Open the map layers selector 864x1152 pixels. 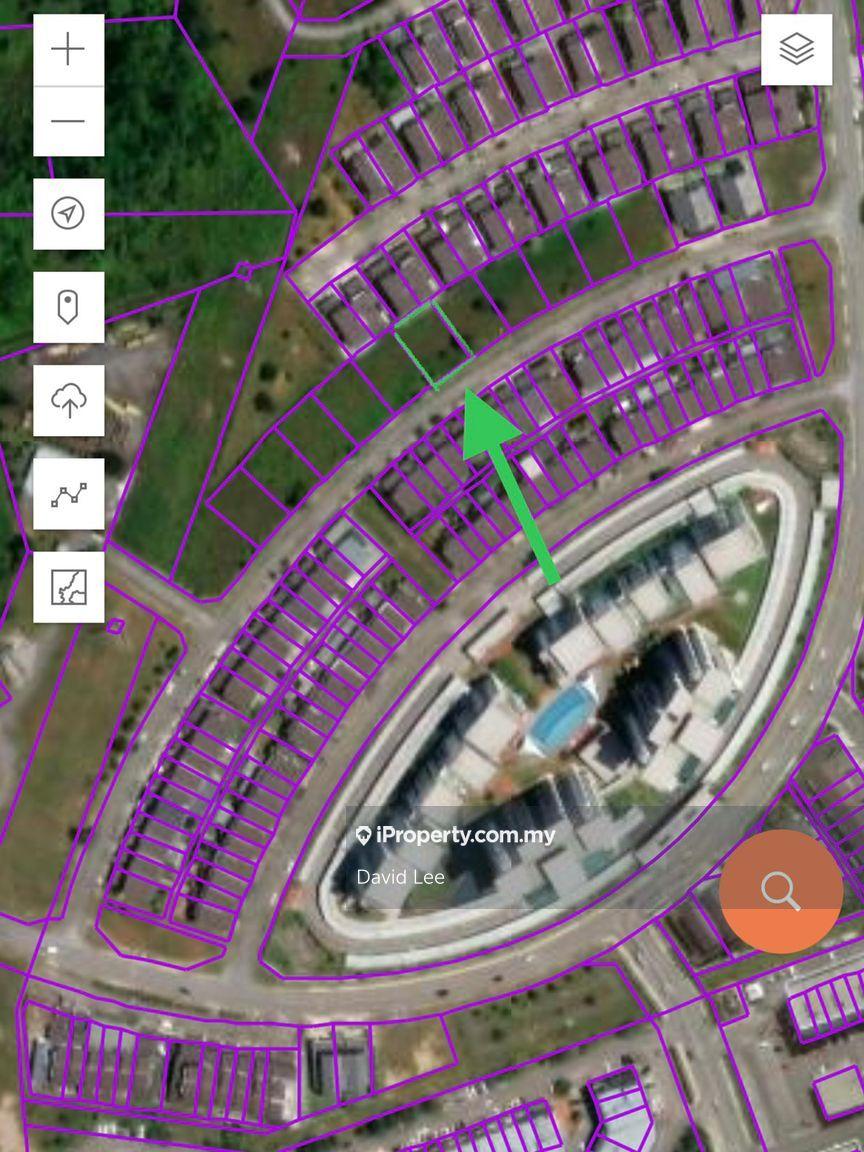coord(796,49)
